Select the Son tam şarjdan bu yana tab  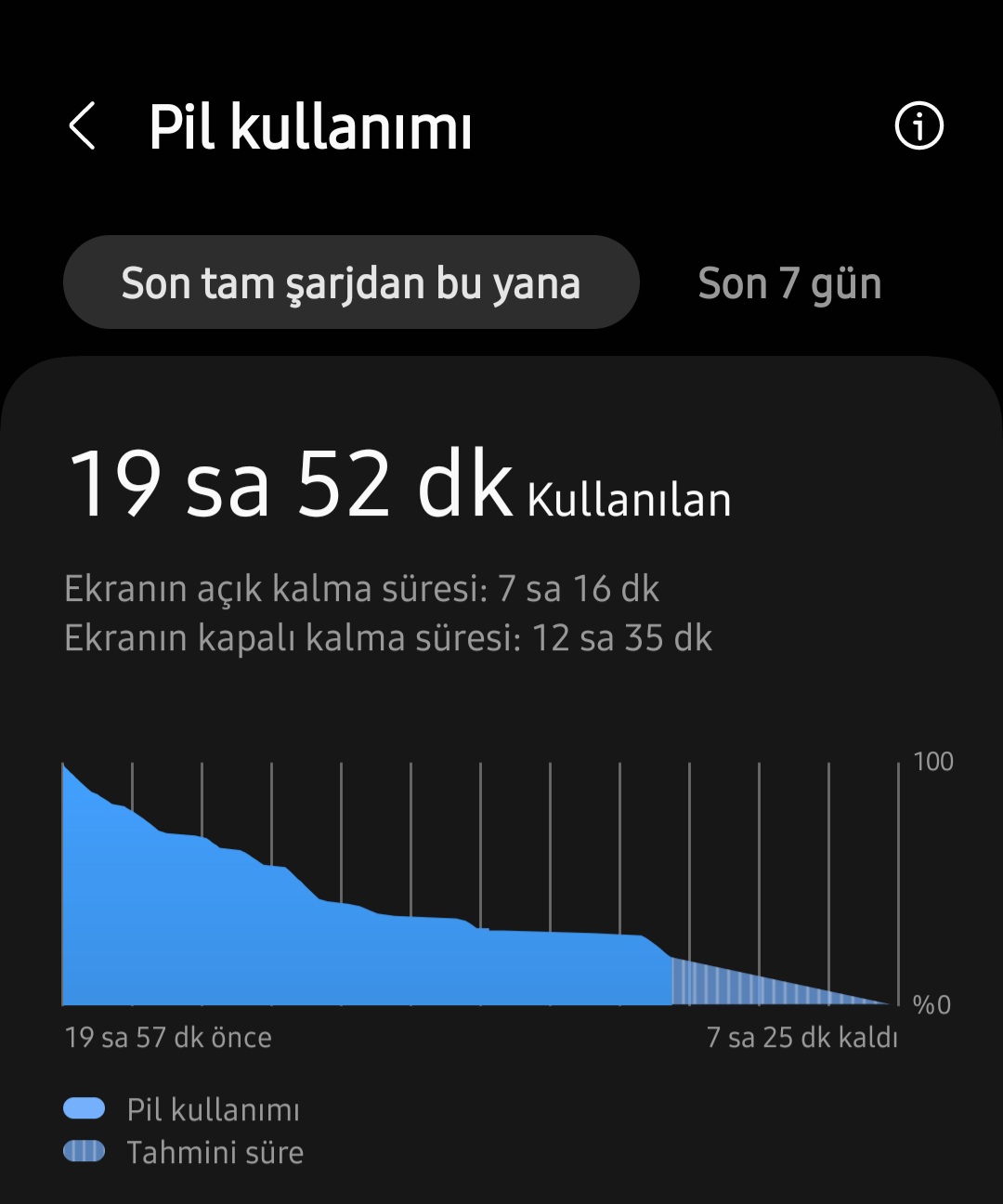(351, 282)
